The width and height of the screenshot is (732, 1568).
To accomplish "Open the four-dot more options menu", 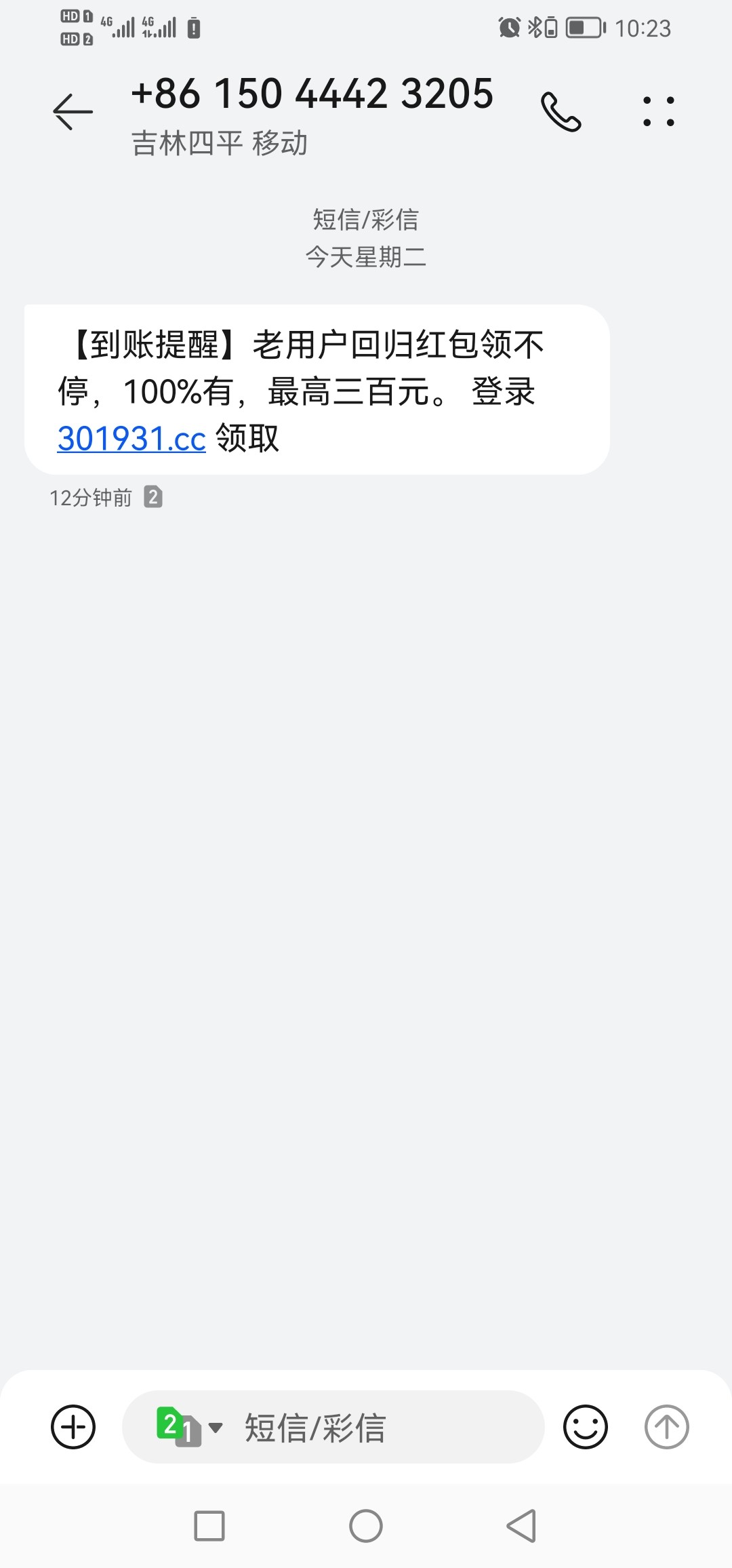I will [658, 112].
